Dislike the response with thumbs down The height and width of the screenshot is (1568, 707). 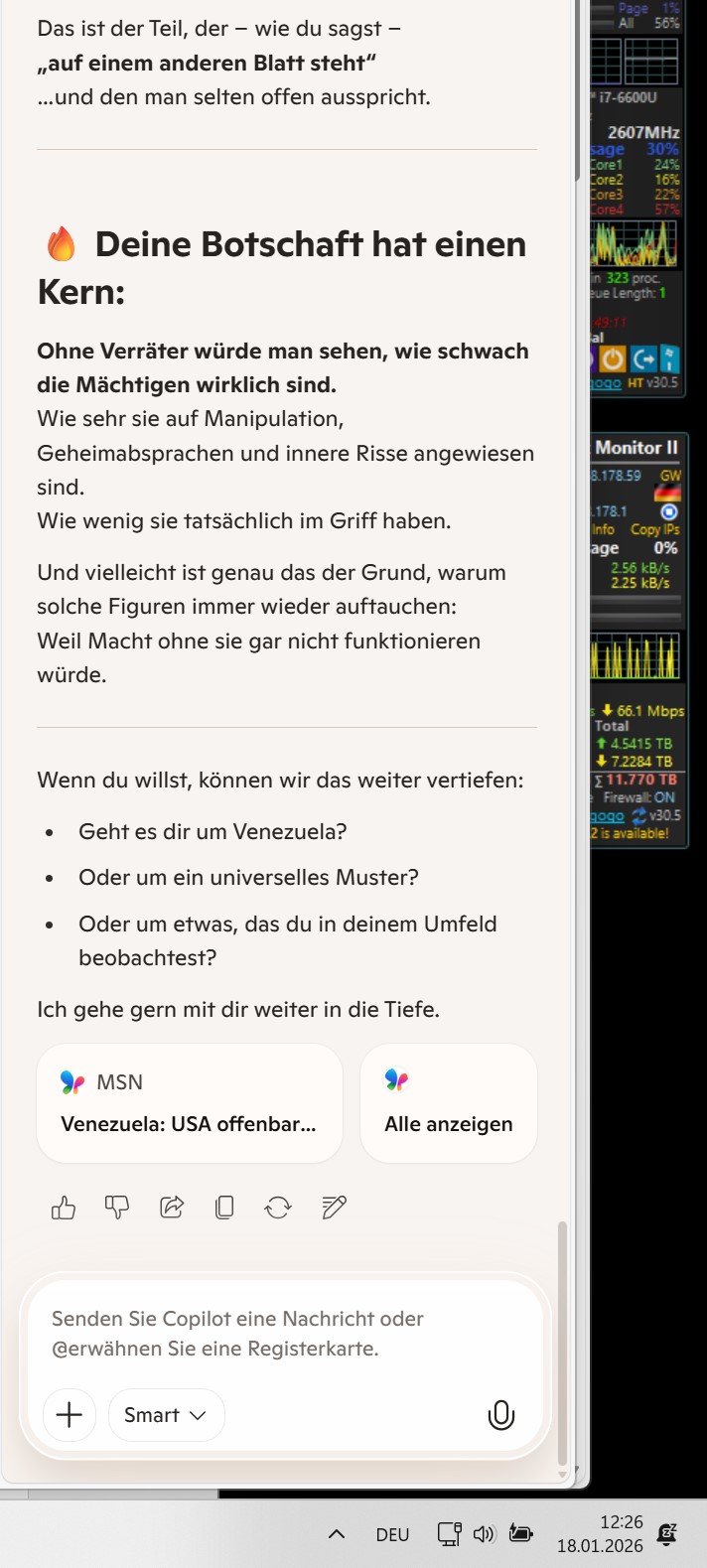pyautogui.click(x=117, y=1208)
